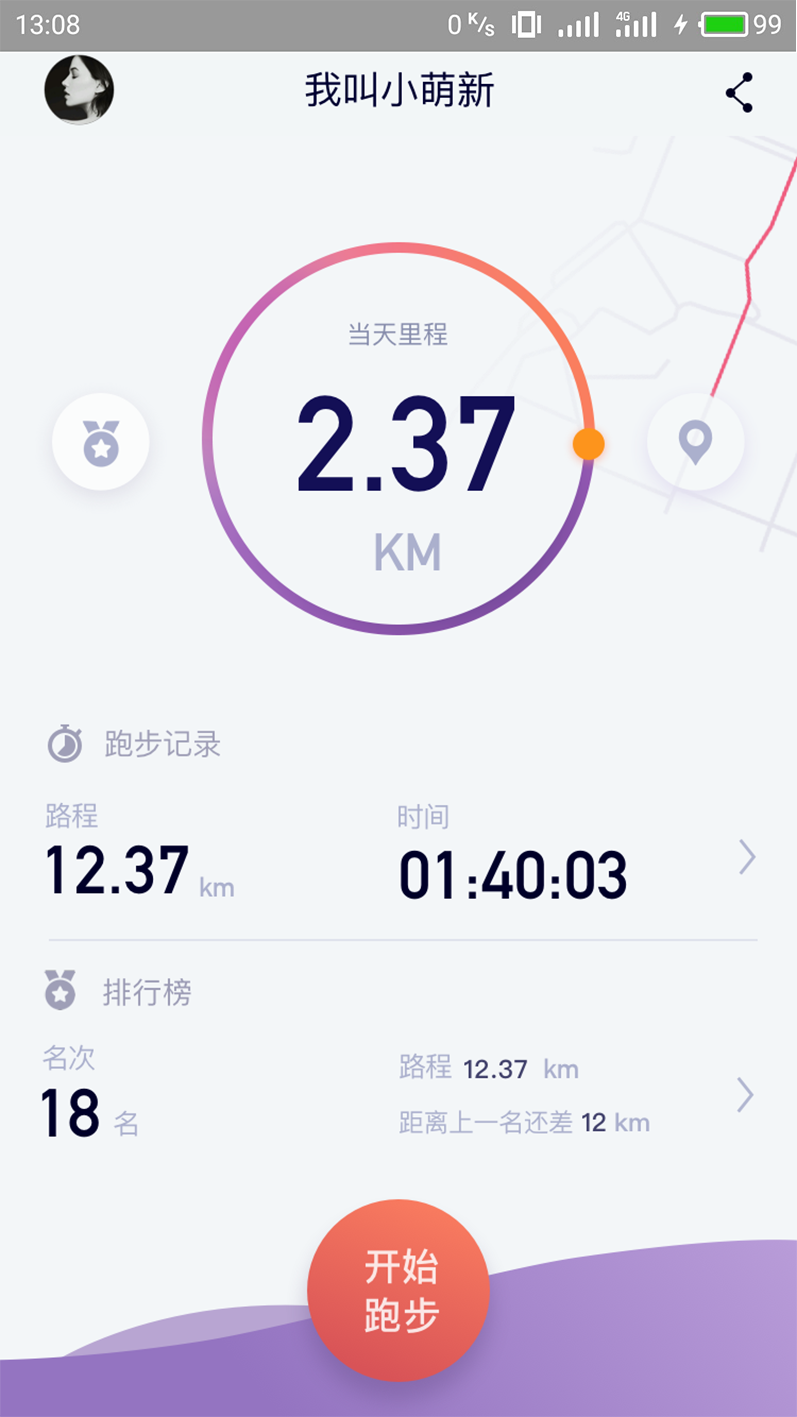Expand the 跑步记录 running records details
This screenshot has height=1417, width=797.
[x=746, y=857]
